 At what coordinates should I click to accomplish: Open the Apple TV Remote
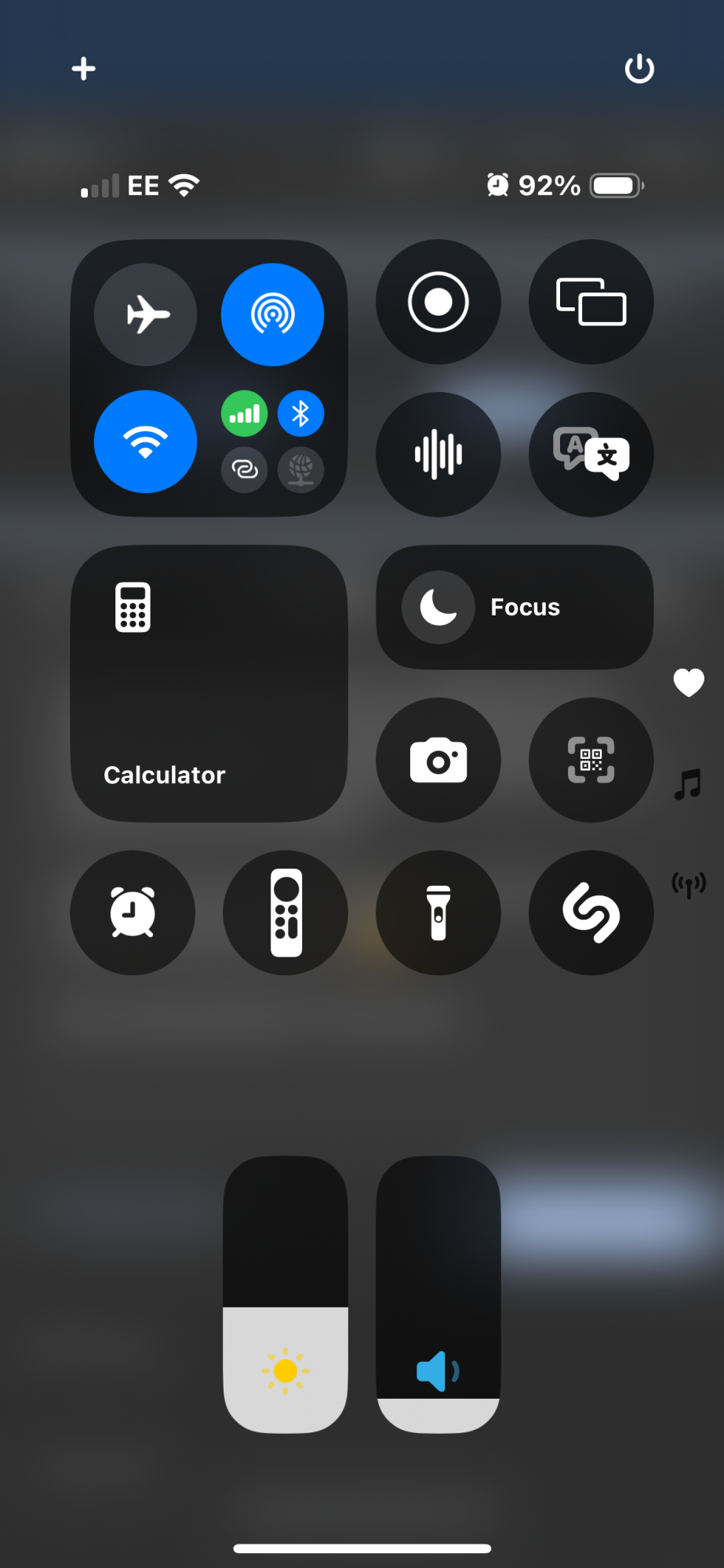pos(286,913)
